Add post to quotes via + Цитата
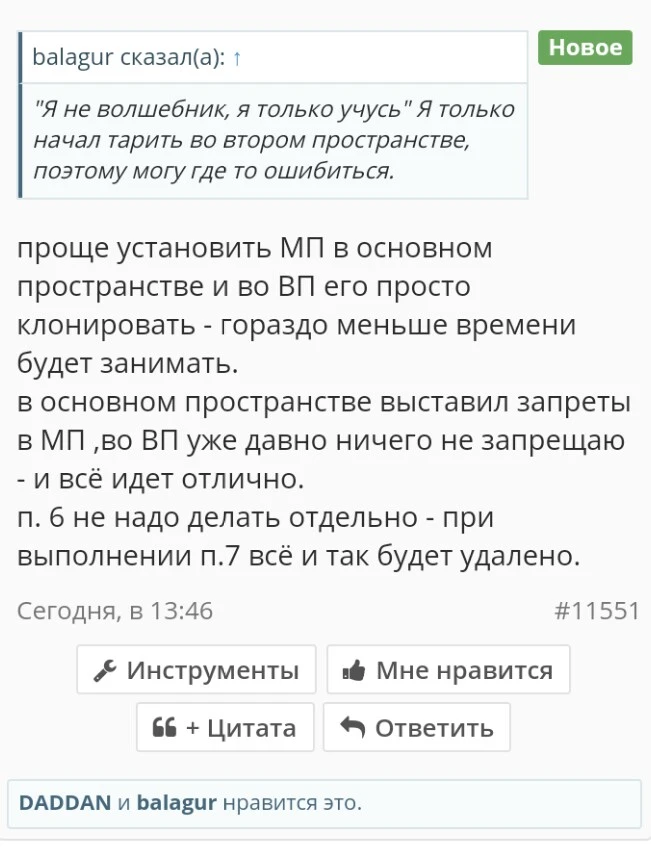The height and width of the screenshot is (854, 651). (225, 727)
